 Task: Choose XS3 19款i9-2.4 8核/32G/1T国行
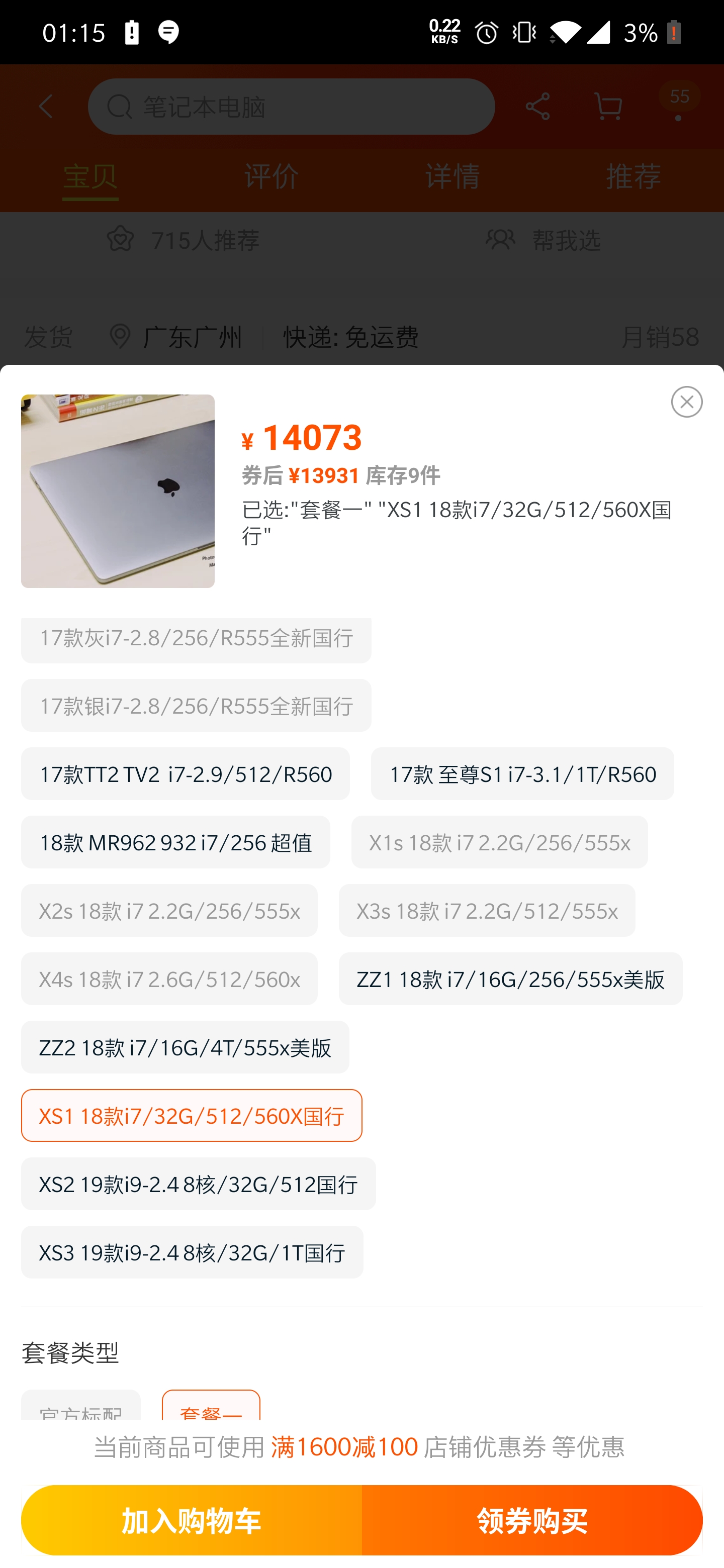point(192,1252)
